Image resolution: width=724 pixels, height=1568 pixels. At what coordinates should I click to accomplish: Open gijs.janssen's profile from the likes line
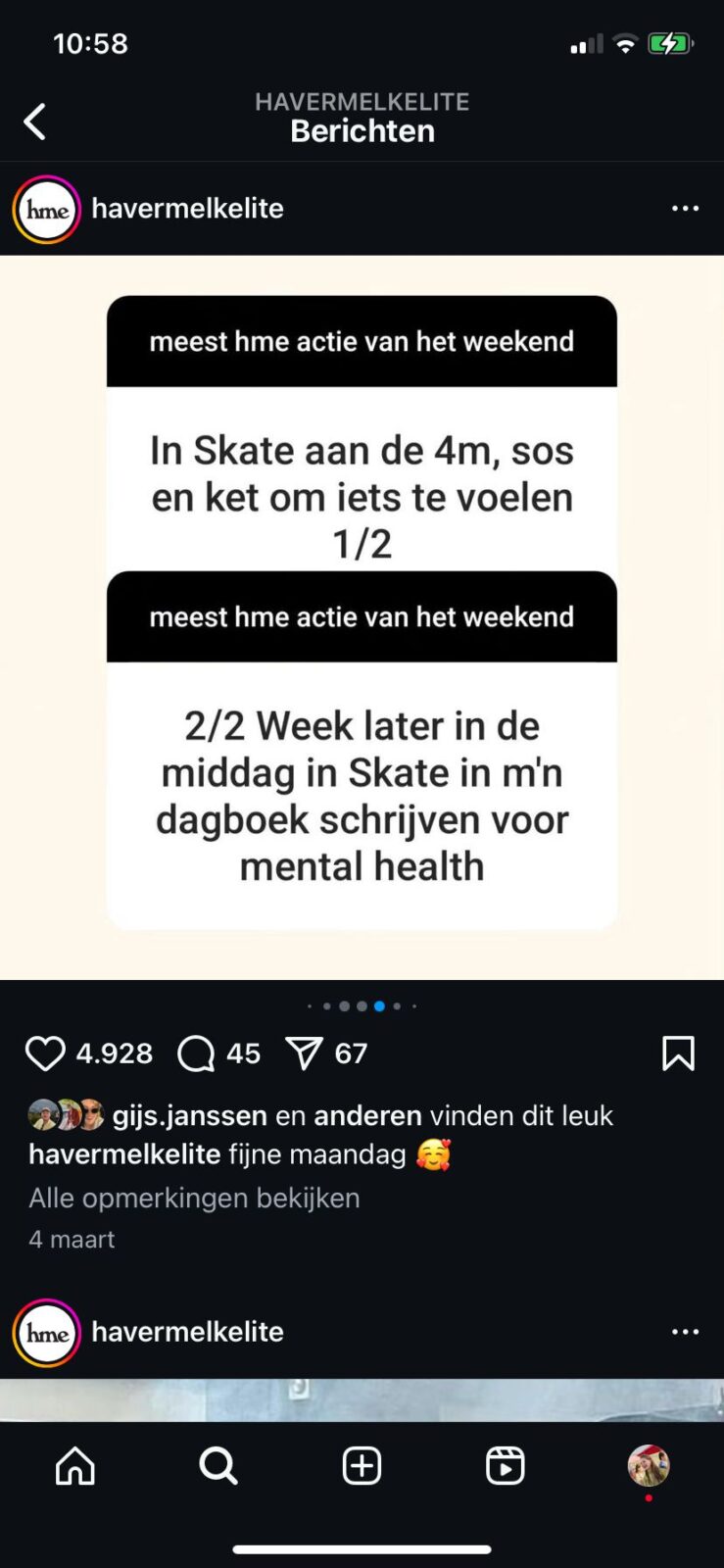(x=189, y=1115)
